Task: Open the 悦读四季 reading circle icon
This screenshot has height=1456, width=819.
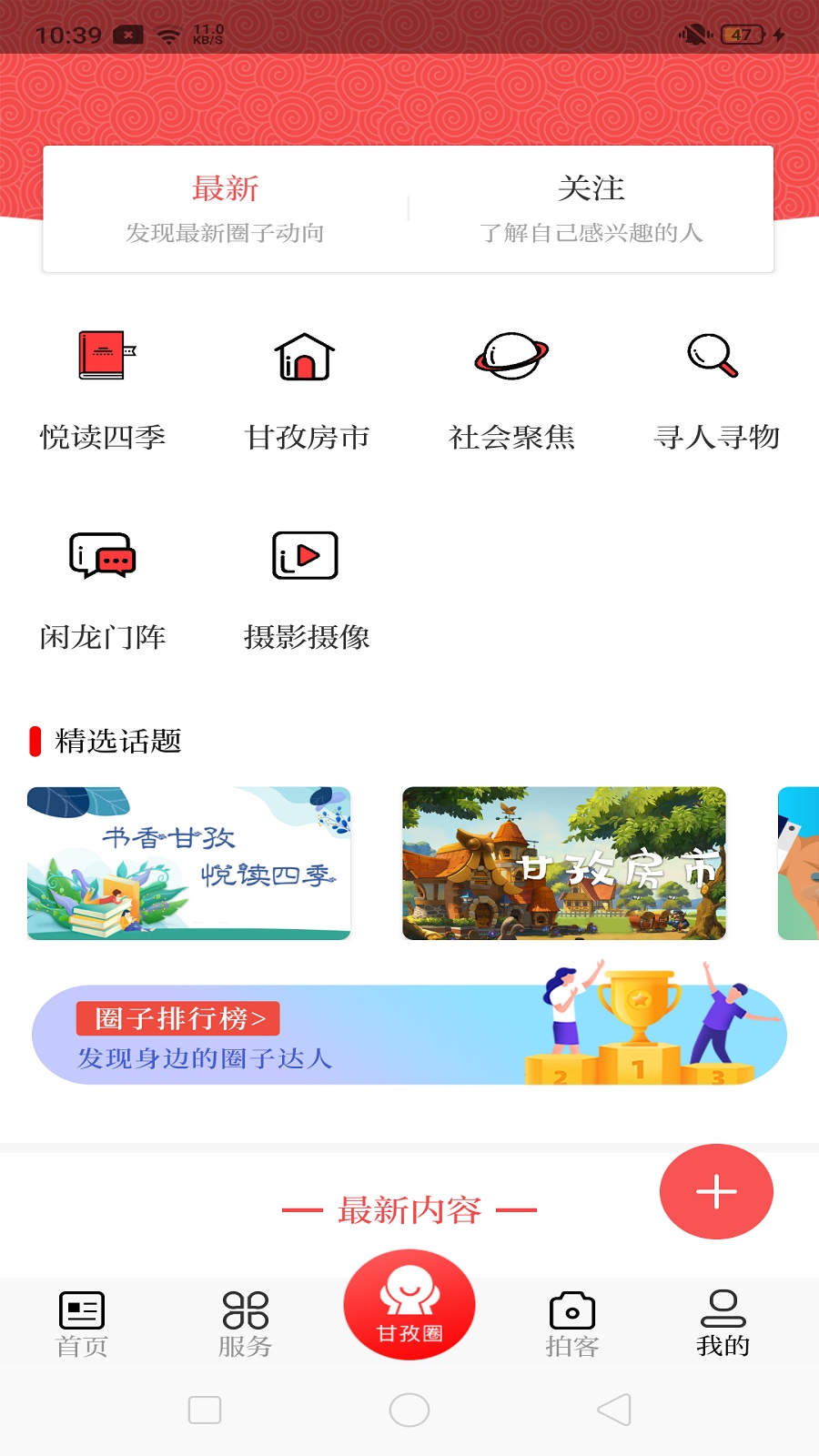Action: pos(103,357)
